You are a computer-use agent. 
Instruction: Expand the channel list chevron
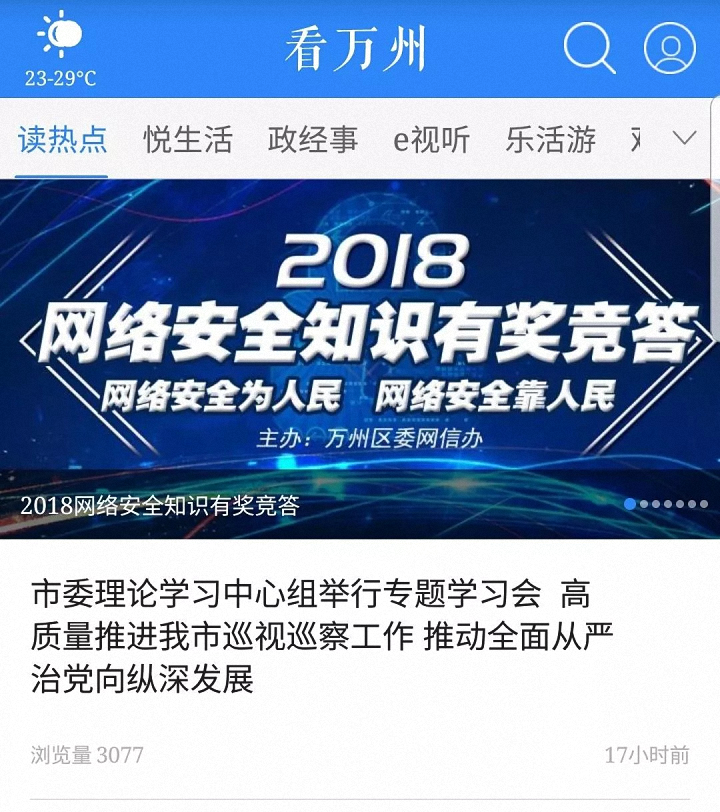684,138
